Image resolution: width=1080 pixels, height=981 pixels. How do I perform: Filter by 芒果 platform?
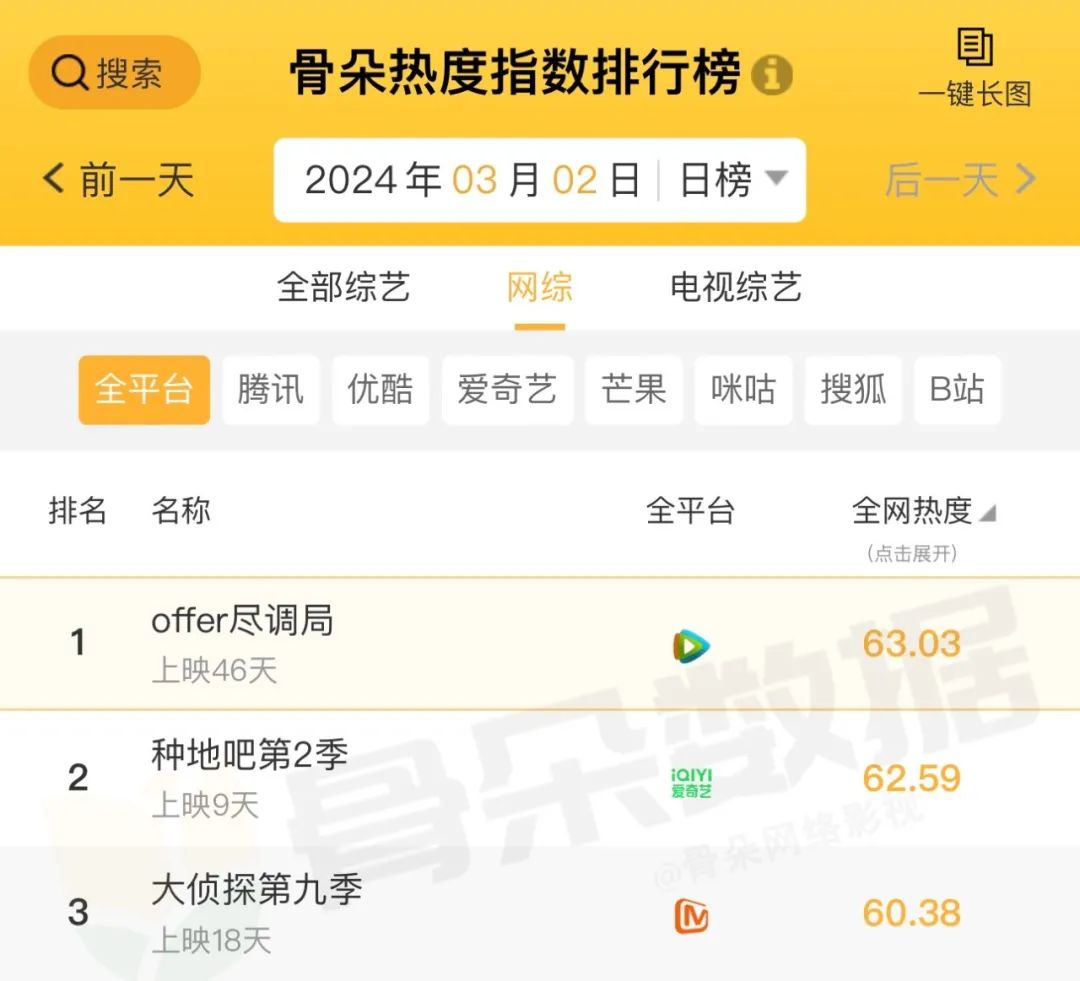(x=633, y=390)
